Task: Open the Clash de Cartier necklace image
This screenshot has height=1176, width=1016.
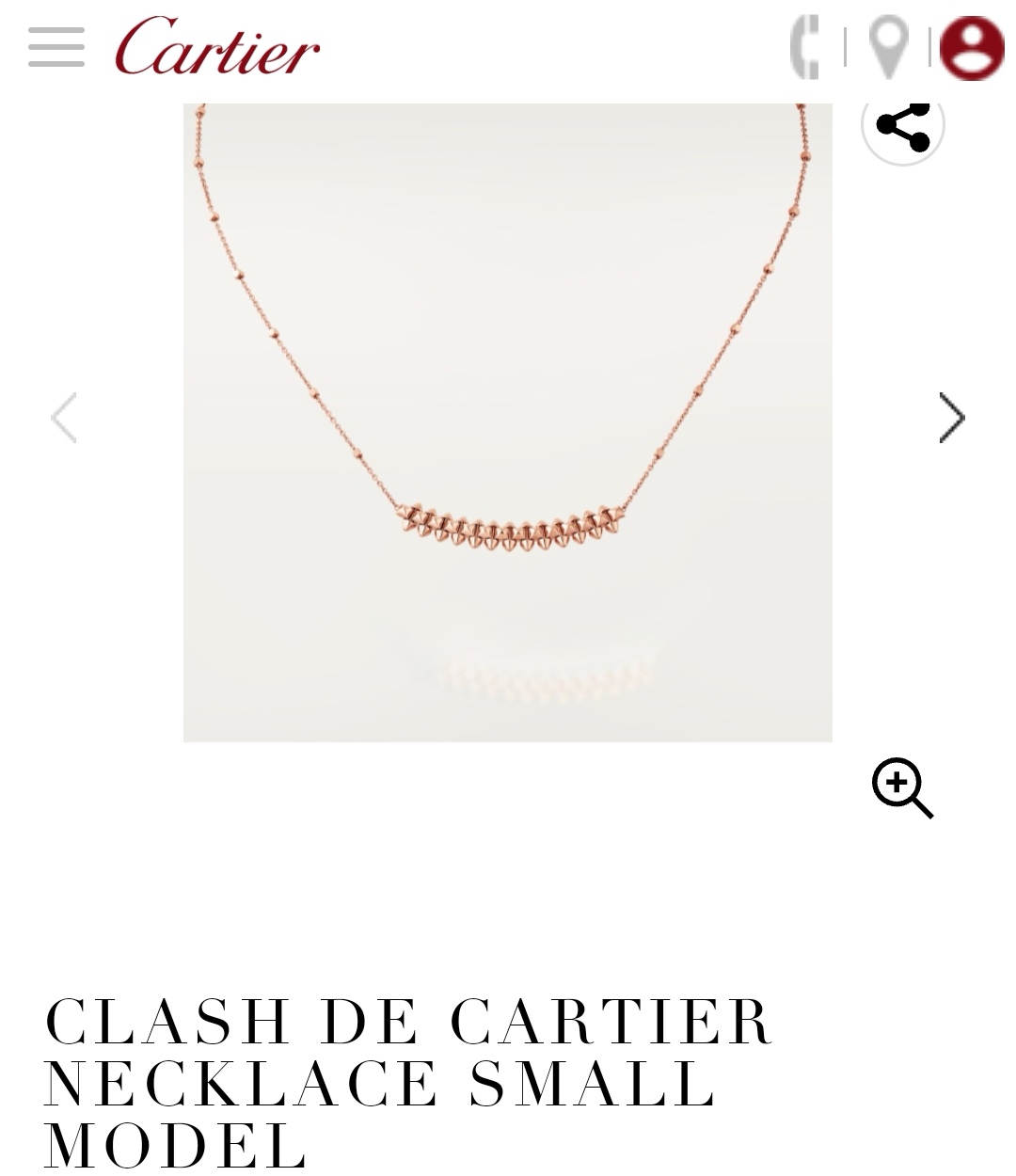Action: click(507, 423)
